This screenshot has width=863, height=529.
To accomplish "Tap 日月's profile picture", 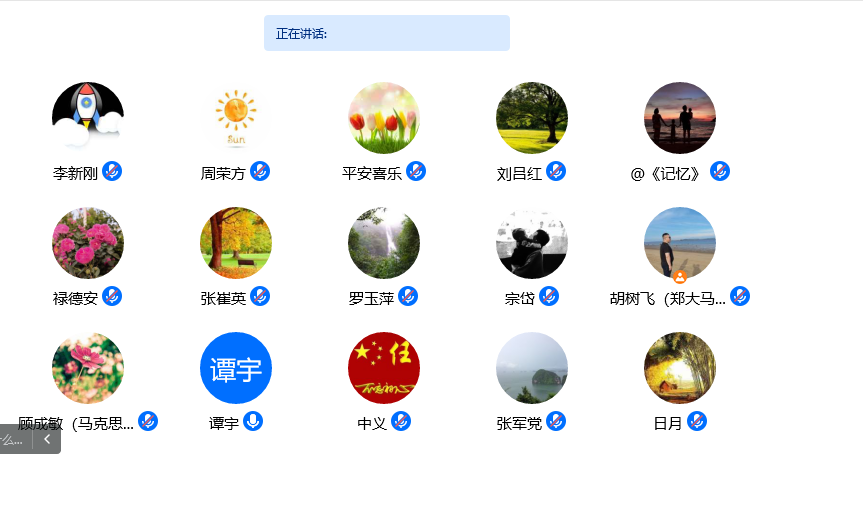I will pos(680,368).
